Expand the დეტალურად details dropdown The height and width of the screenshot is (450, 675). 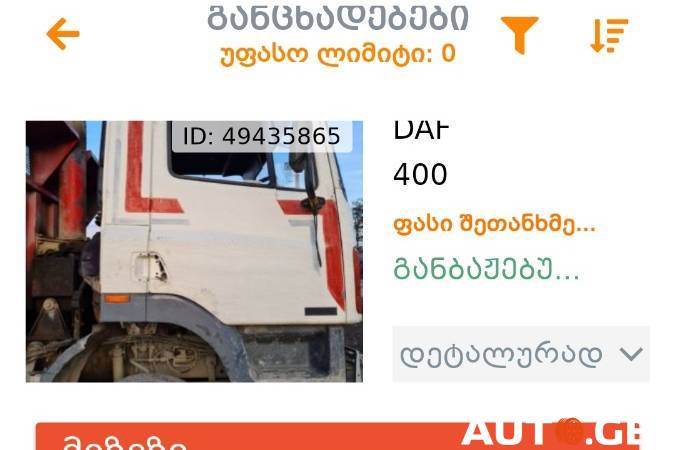[520, 354]
